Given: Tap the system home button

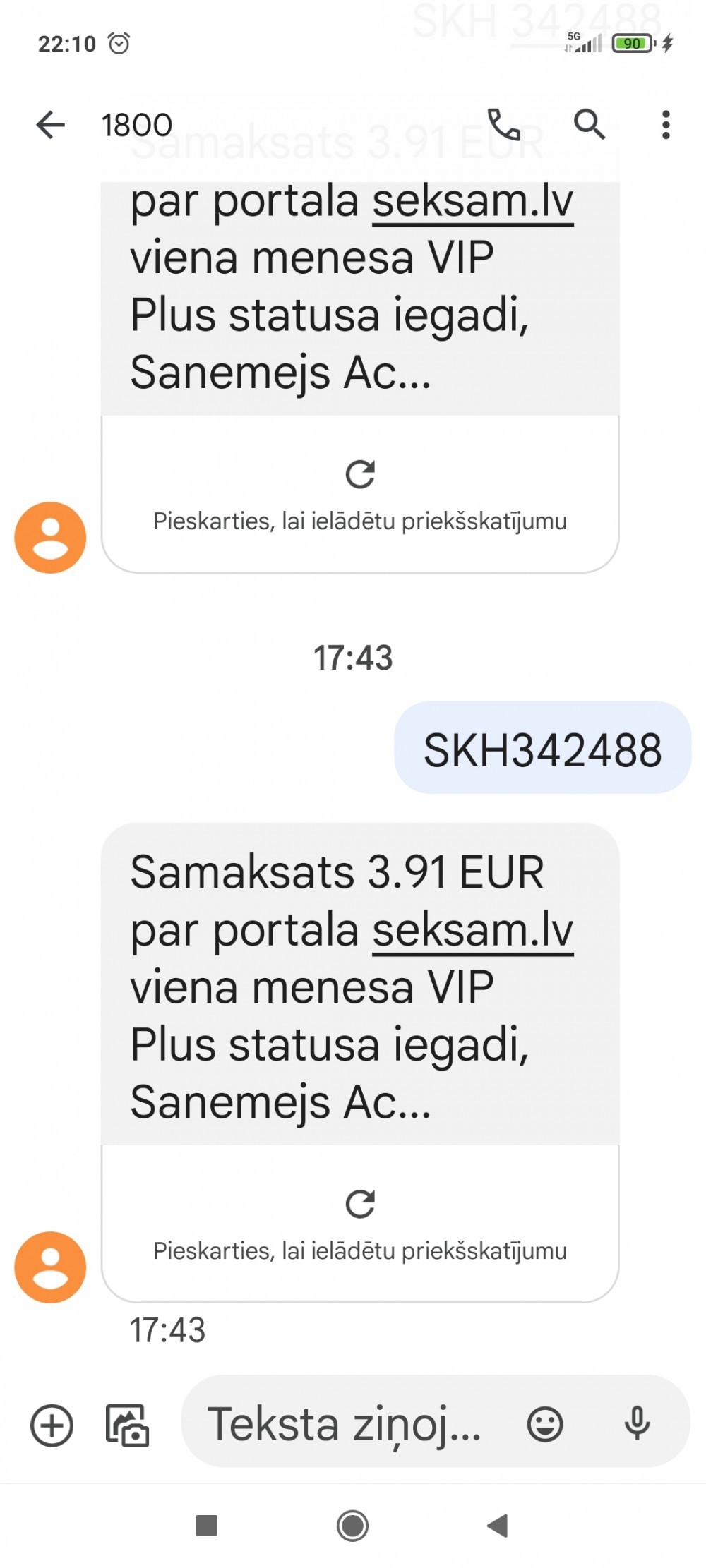Looking at the screenshot, I should click(x=352, y=1526).
